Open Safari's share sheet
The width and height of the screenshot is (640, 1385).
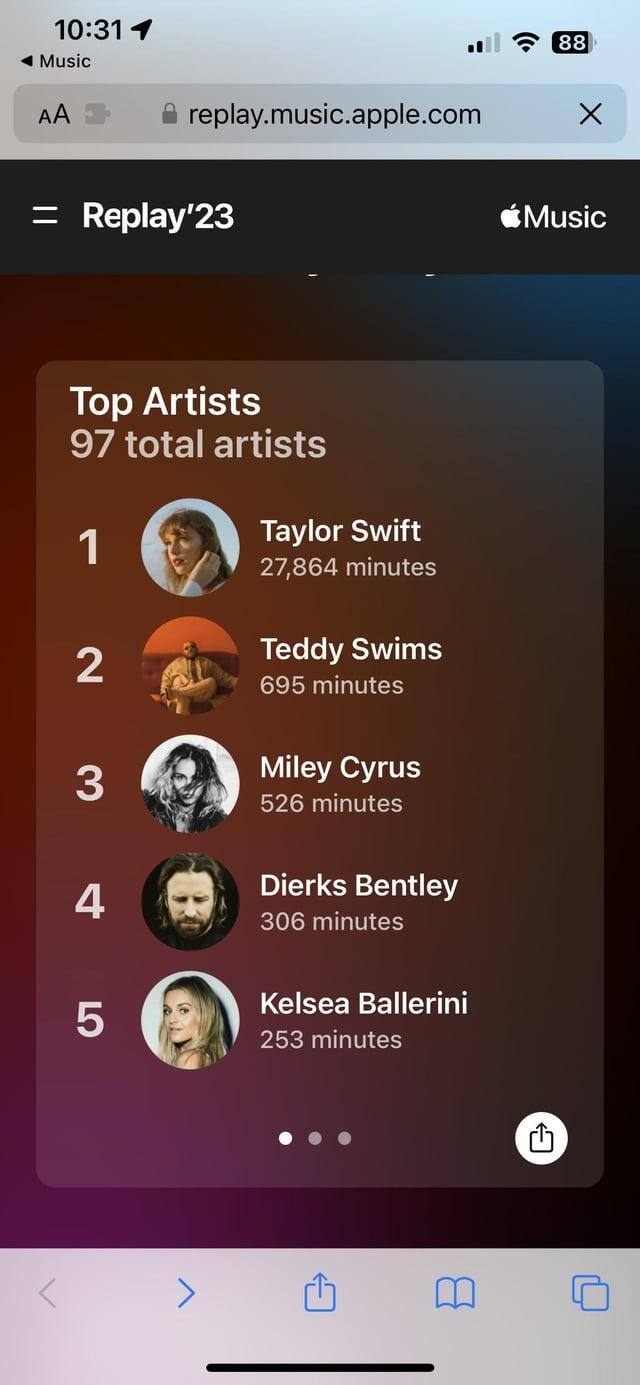(x=320, y=1293)
